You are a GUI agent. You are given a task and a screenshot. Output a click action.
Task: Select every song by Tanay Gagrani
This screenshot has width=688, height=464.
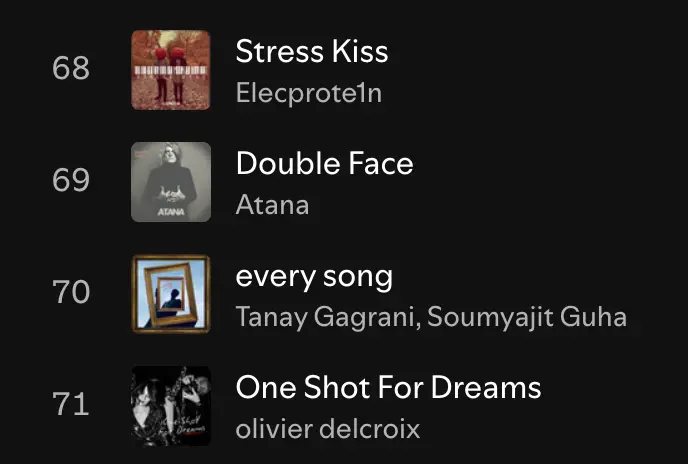pyautogui.click(x=314, y=276)
